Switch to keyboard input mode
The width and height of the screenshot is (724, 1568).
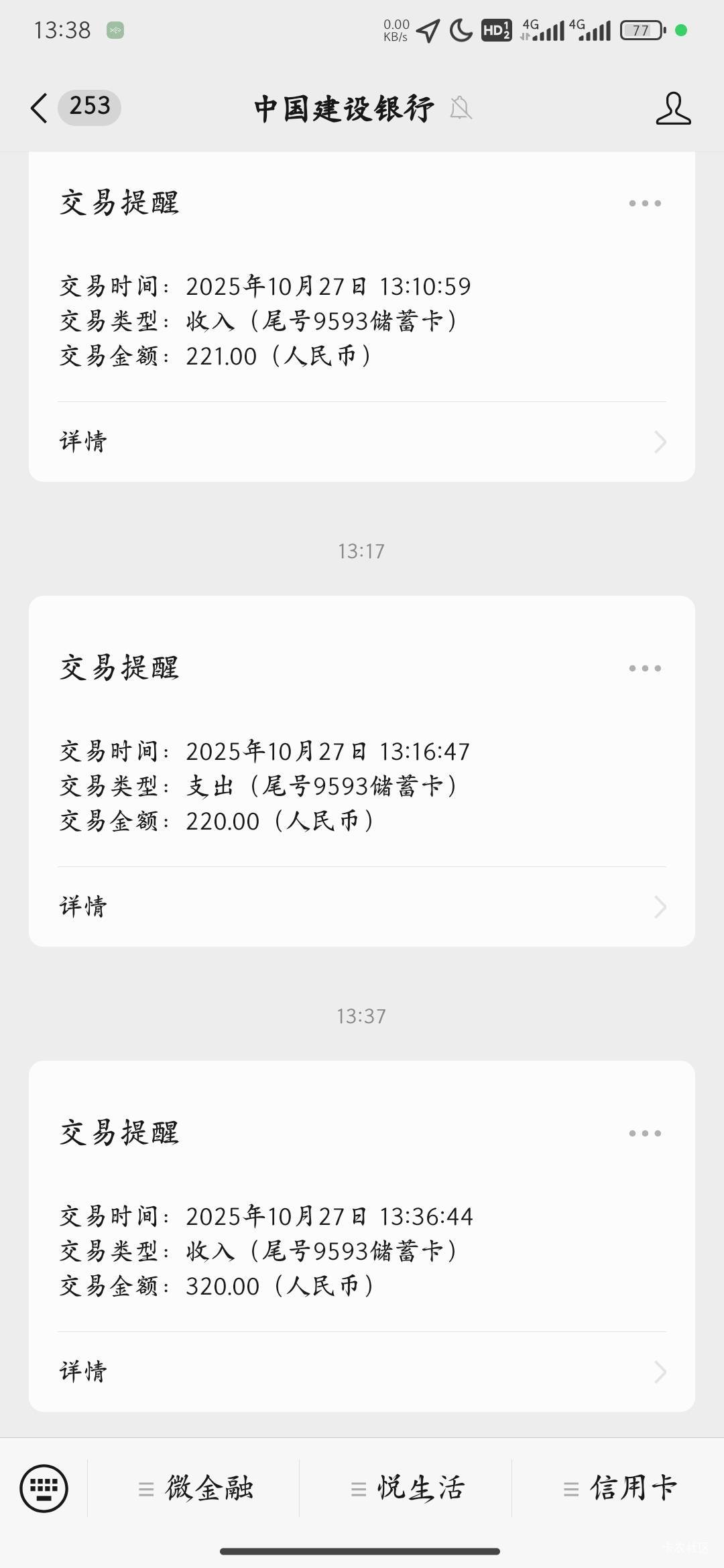coord(44,1488)
